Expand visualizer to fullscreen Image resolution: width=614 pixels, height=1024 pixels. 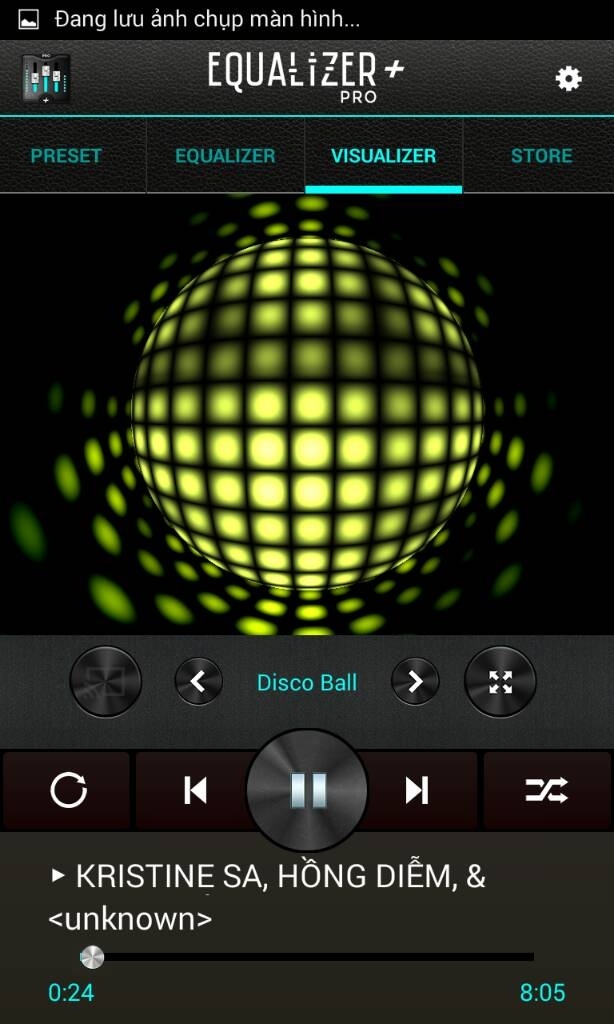click(x=500, y=682)
